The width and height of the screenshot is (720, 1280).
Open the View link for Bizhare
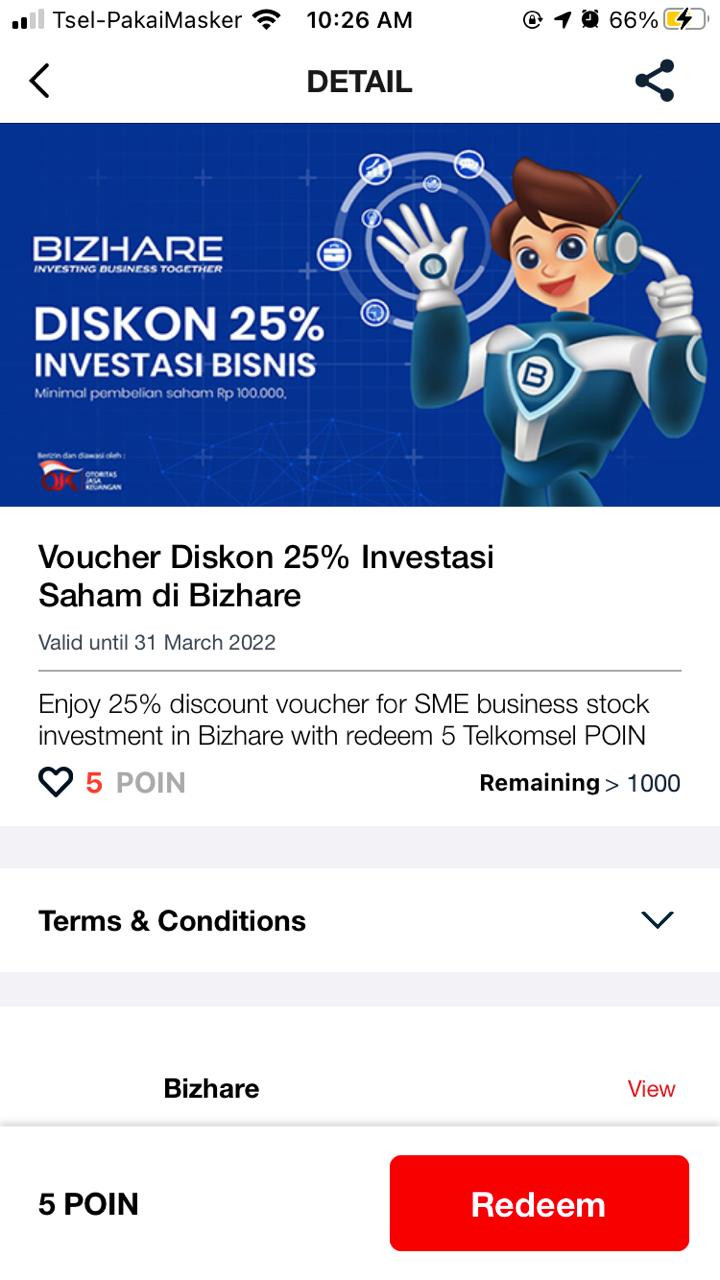coord(651,1089)
